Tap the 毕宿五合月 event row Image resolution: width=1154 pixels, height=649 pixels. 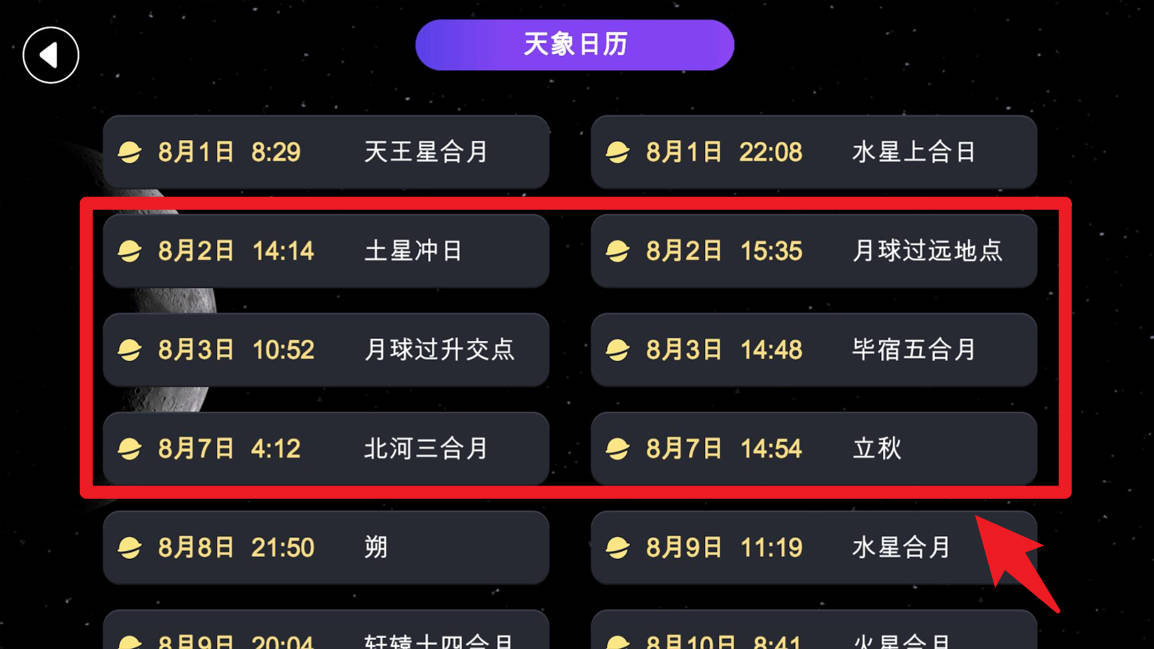[x=813, y=350]
